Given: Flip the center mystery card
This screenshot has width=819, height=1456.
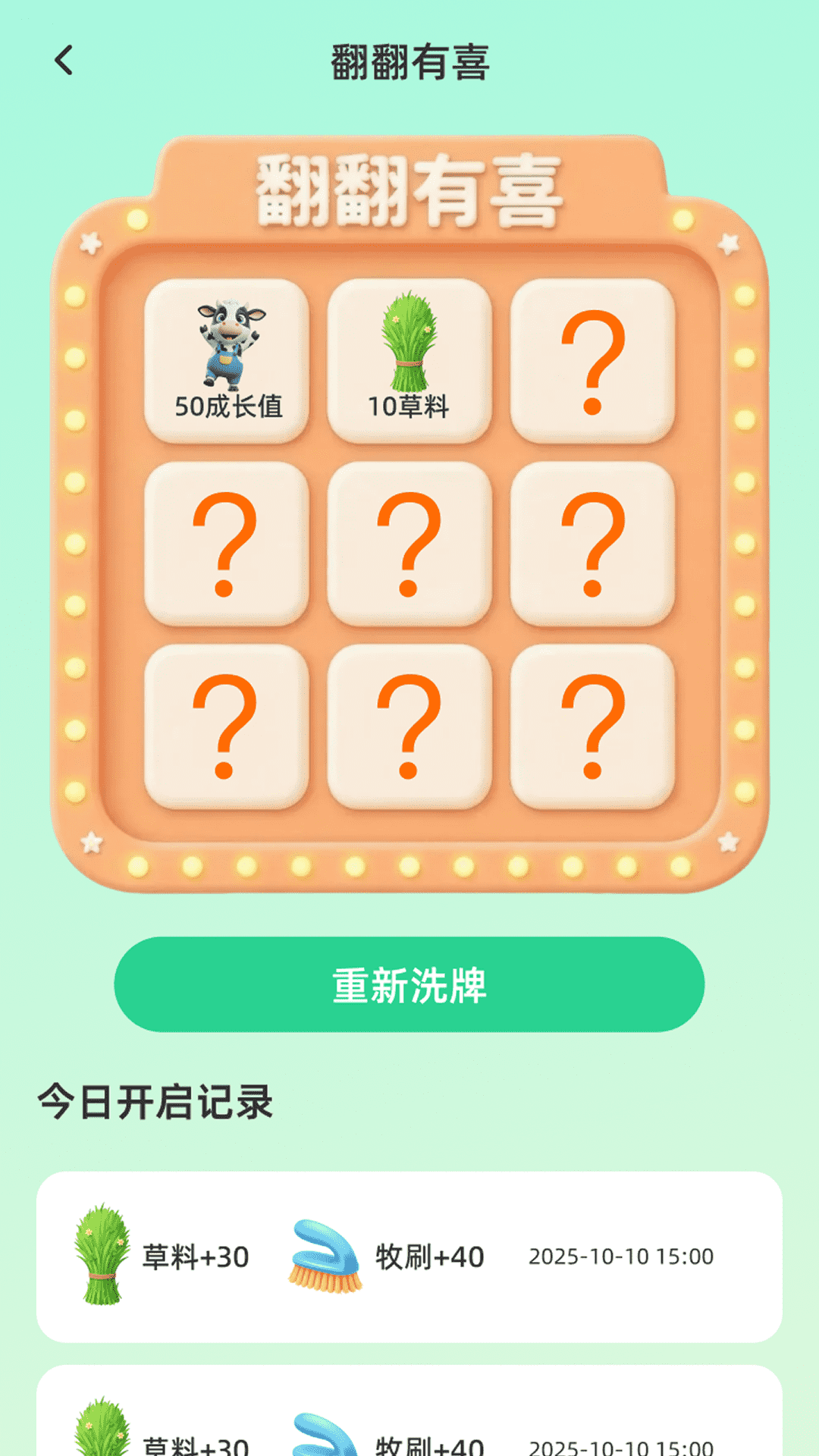Looking at the screenshot, I should (409, 546).
